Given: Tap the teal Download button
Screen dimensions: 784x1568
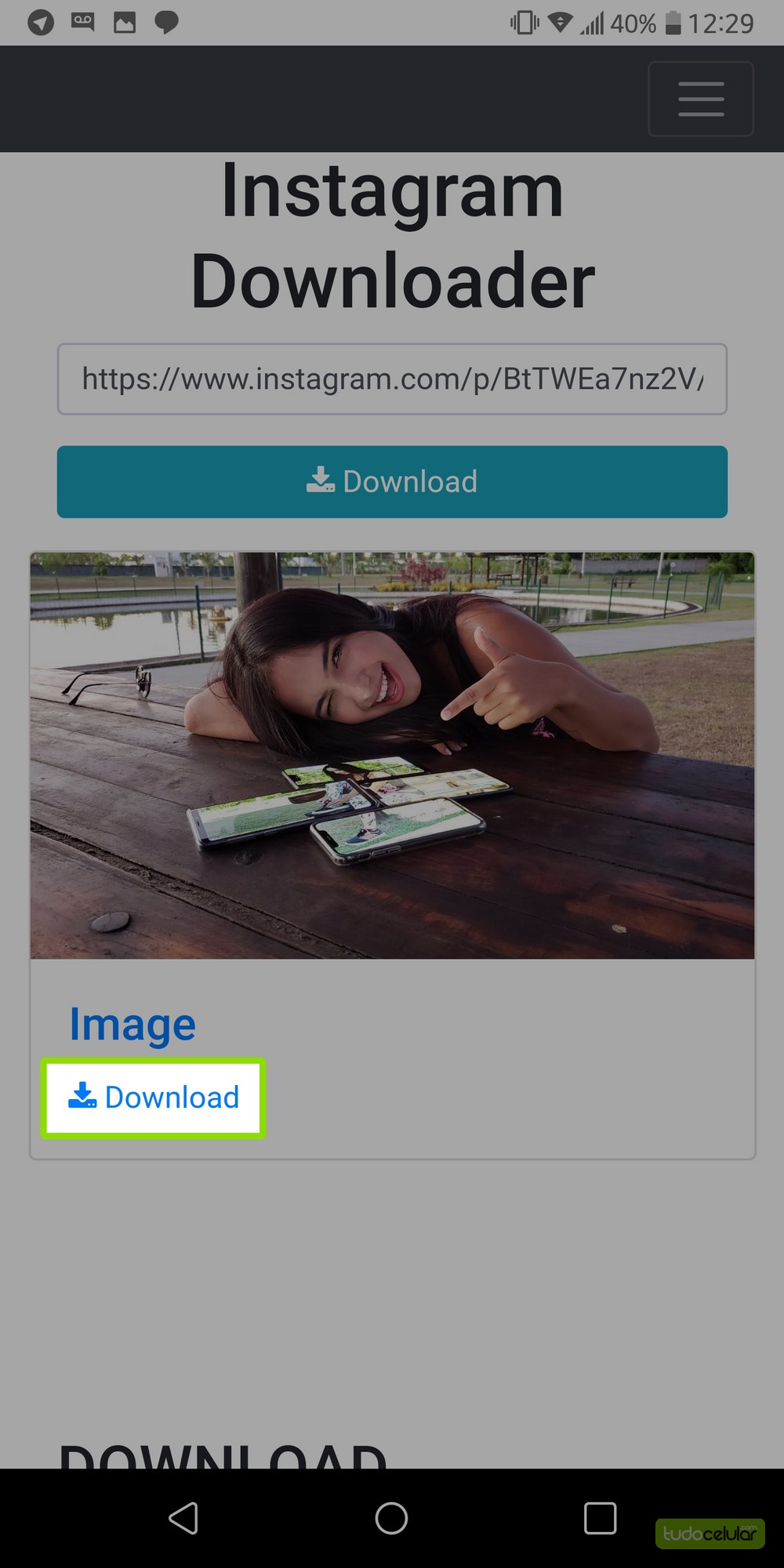Looking at the screenshot, I should [x=392, y=481].
